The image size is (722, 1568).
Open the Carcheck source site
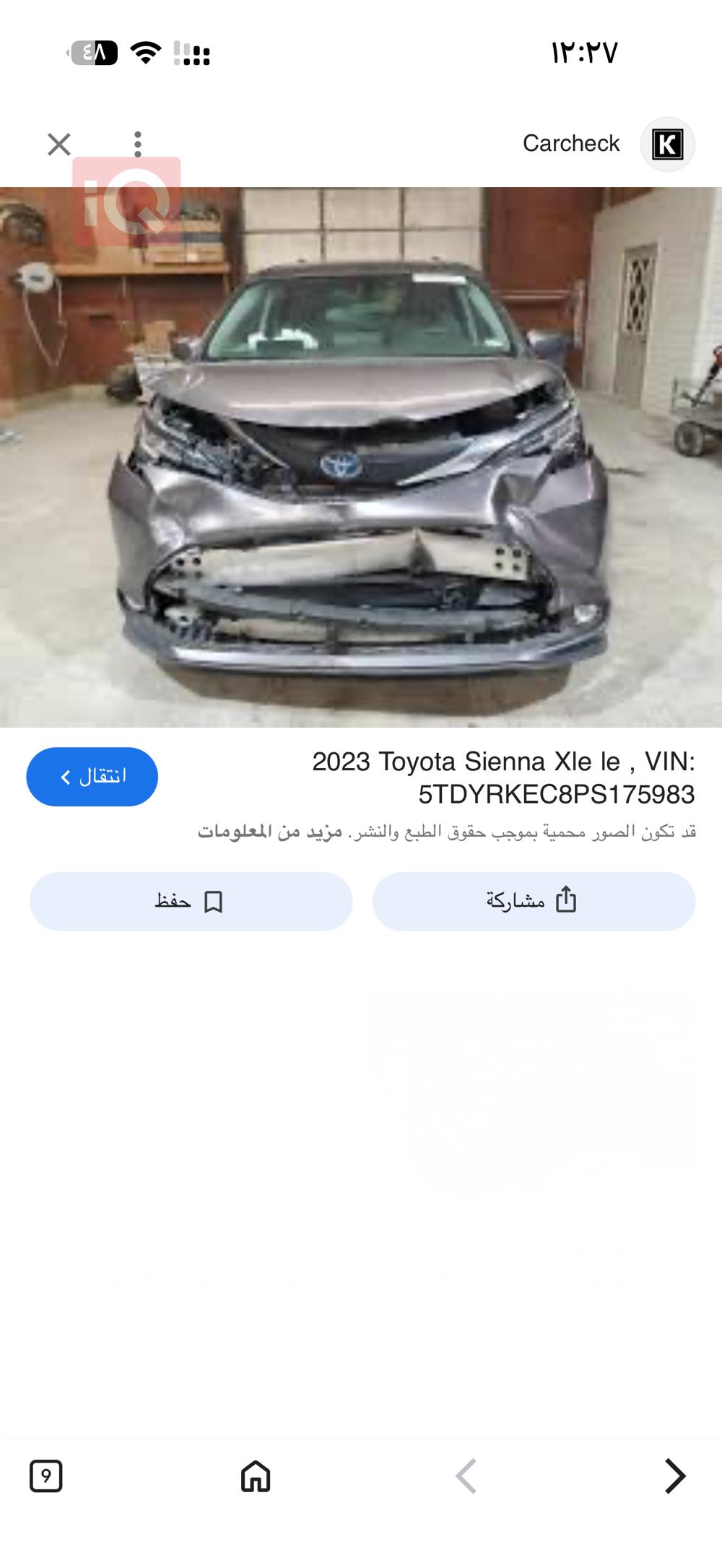click(571, 144)
